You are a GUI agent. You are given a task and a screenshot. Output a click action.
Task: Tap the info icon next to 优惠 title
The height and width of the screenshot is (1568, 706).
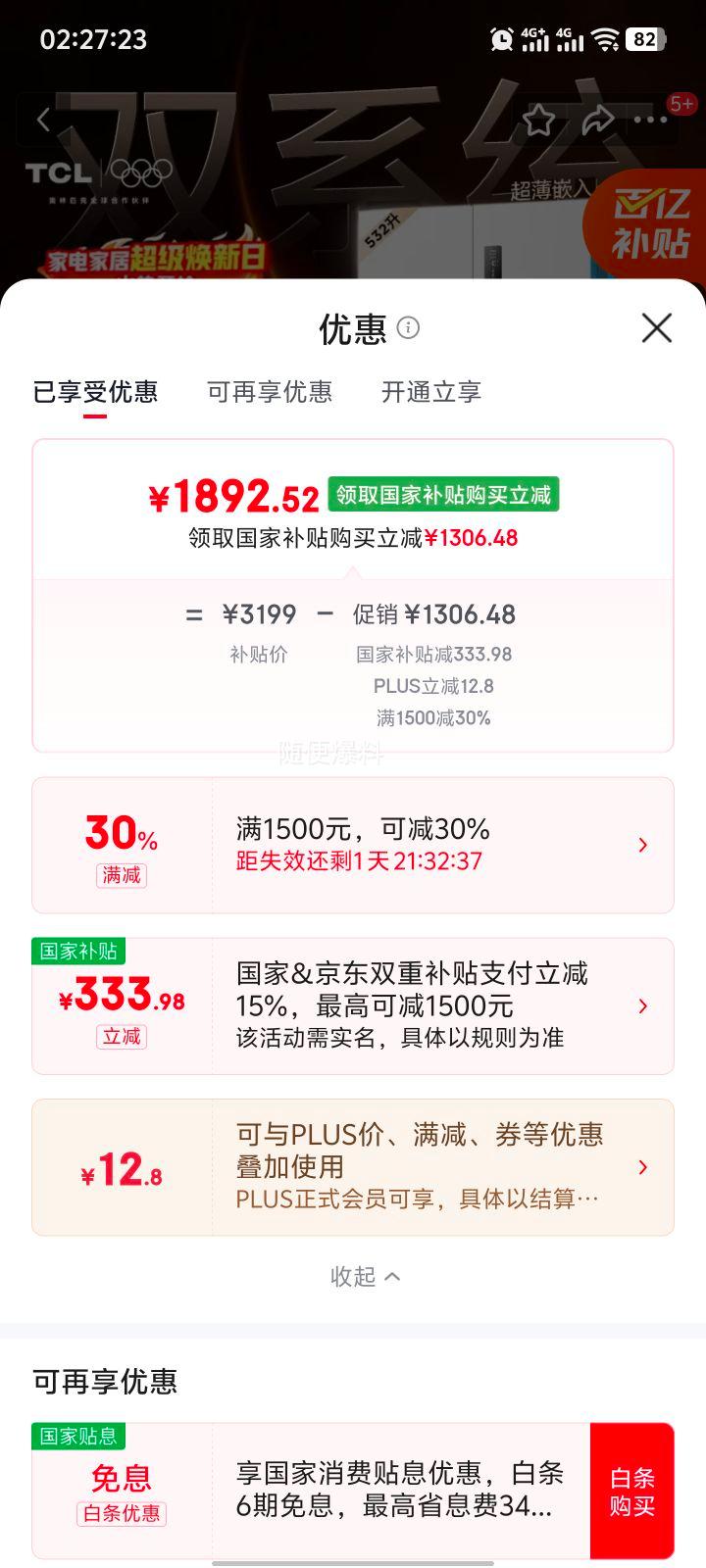coord(410,328)
